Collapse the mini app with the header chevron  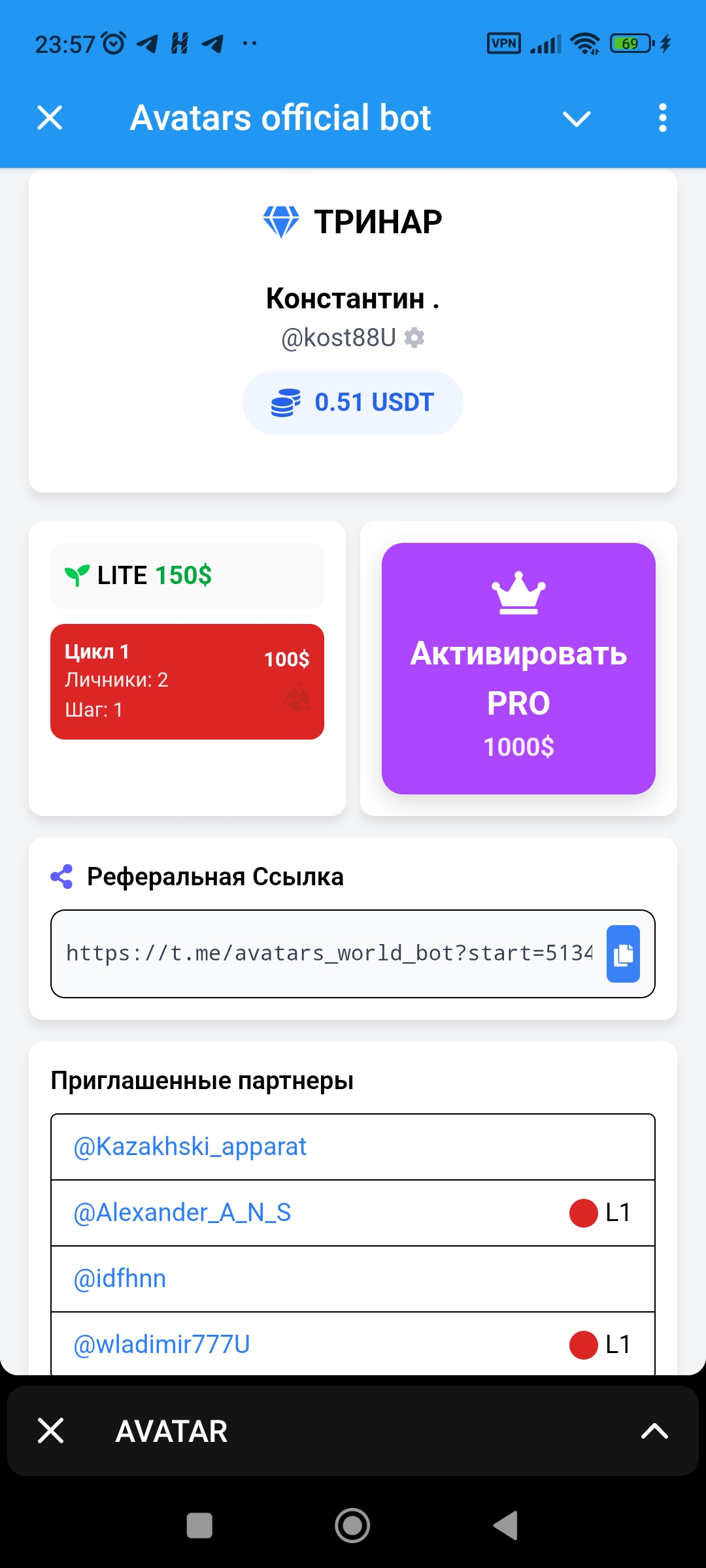[x=577, y=119]
